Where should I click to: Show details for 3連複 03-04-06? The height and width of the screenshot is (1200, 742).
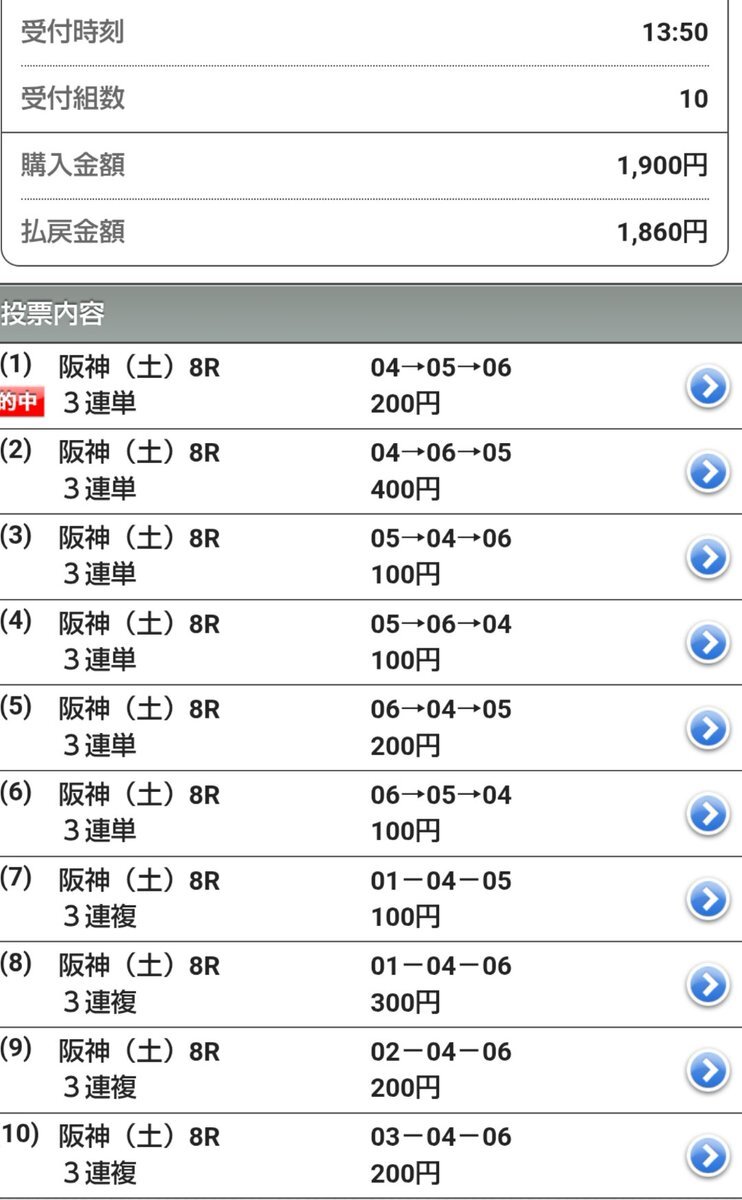[x=707, y=1157]
